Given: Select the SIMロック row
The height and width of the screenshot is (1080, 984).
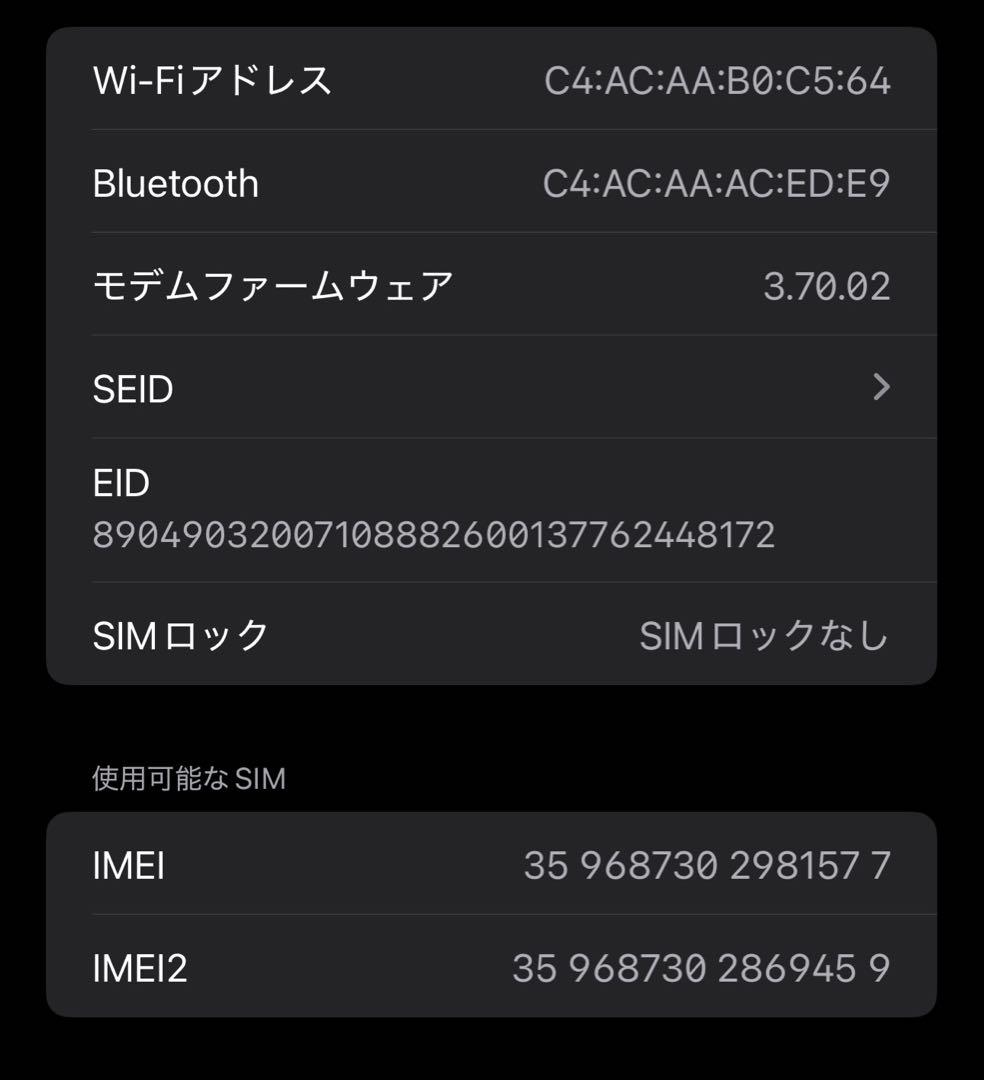Looking at the screenshot, I should [x=490, y=633].
